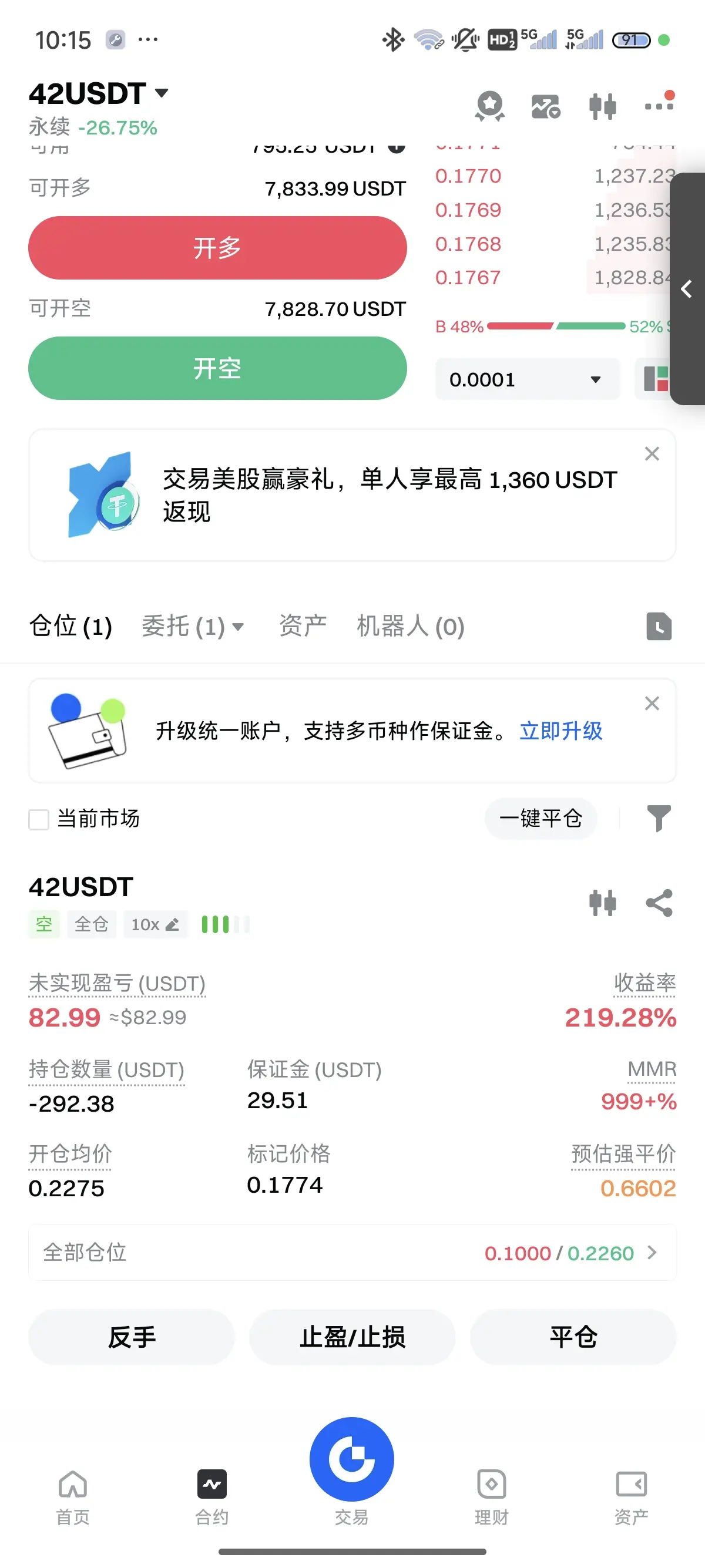
Task: Tap 一键平仓 to close all positions
Action: click(x=540, y=819)
